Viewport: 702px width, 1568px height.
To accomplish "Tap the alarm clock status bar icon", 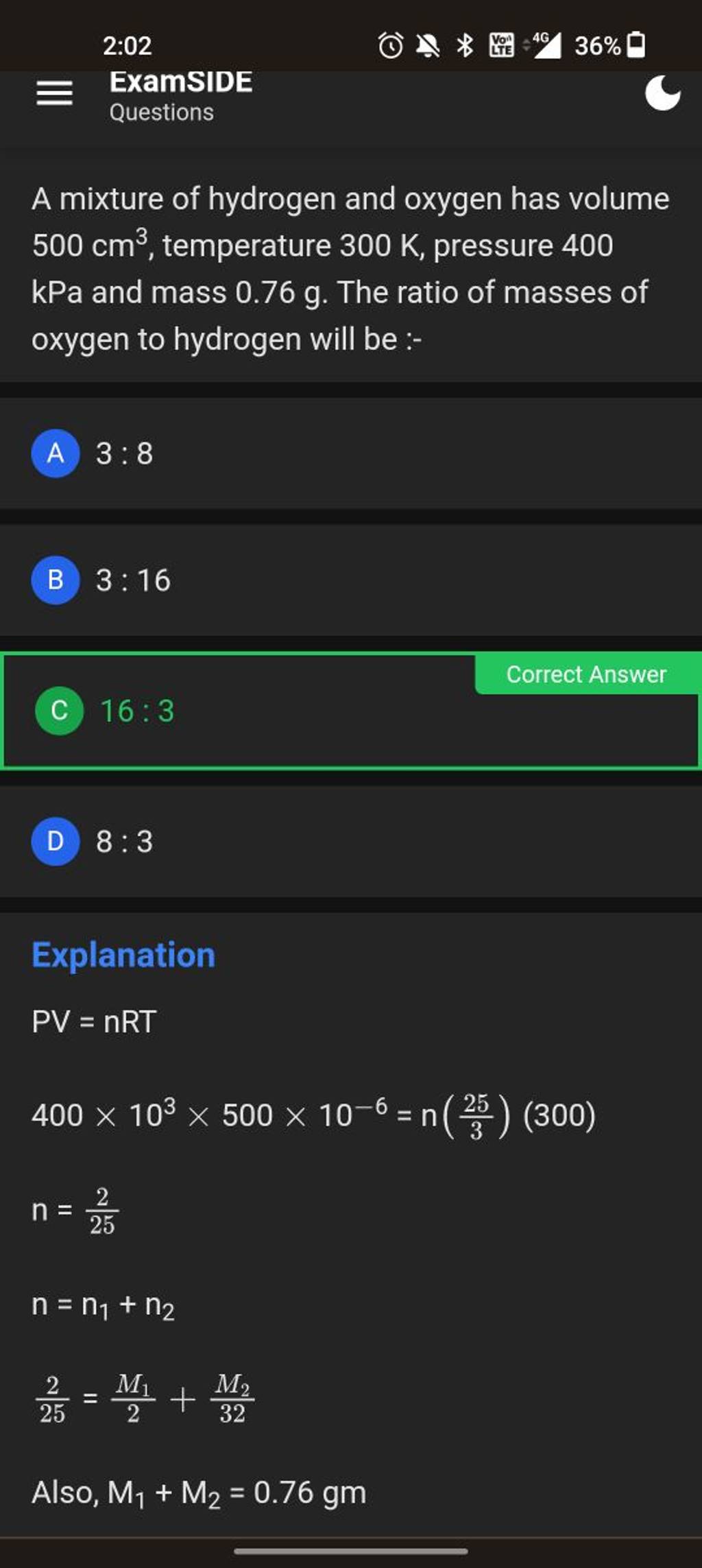I will (388, 44).
